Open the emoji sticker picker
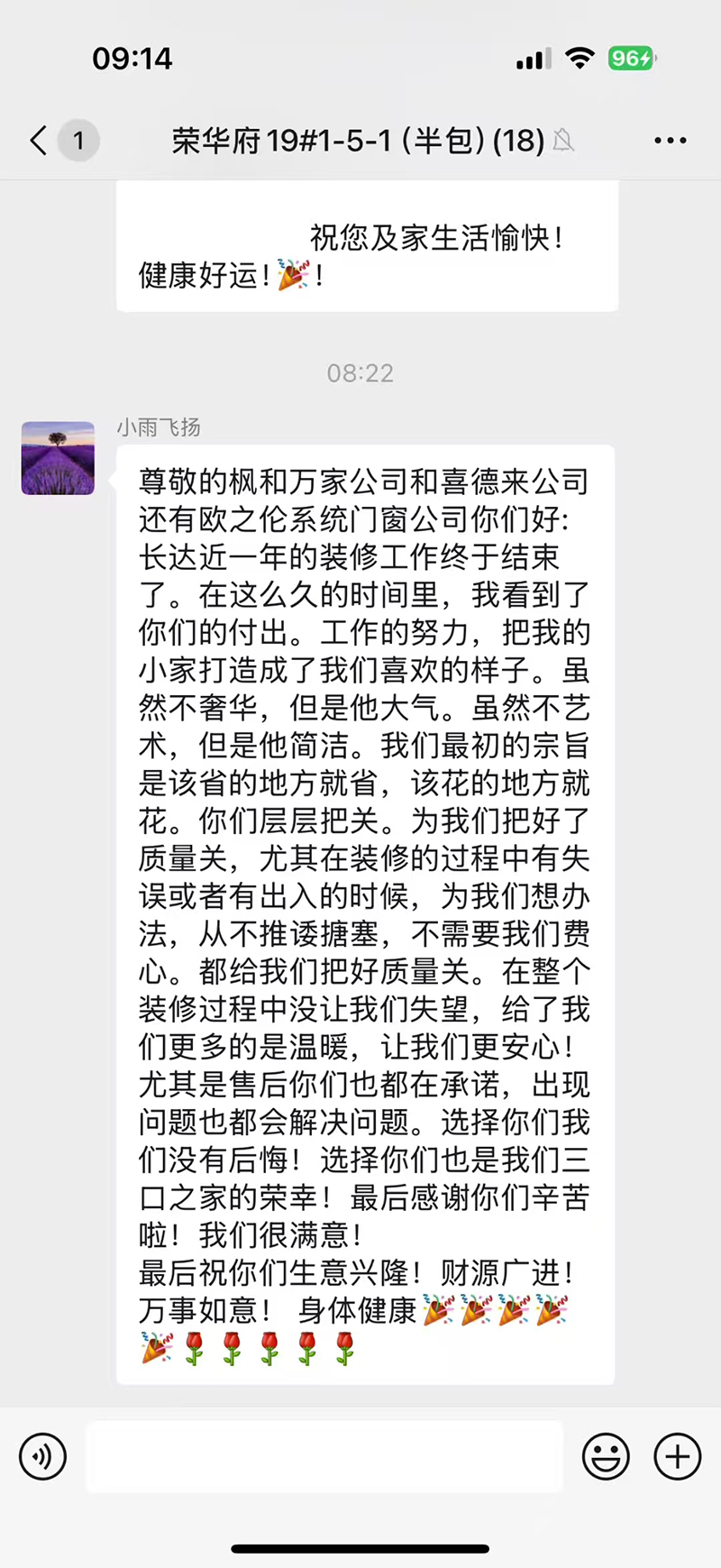 (606, 1456)
